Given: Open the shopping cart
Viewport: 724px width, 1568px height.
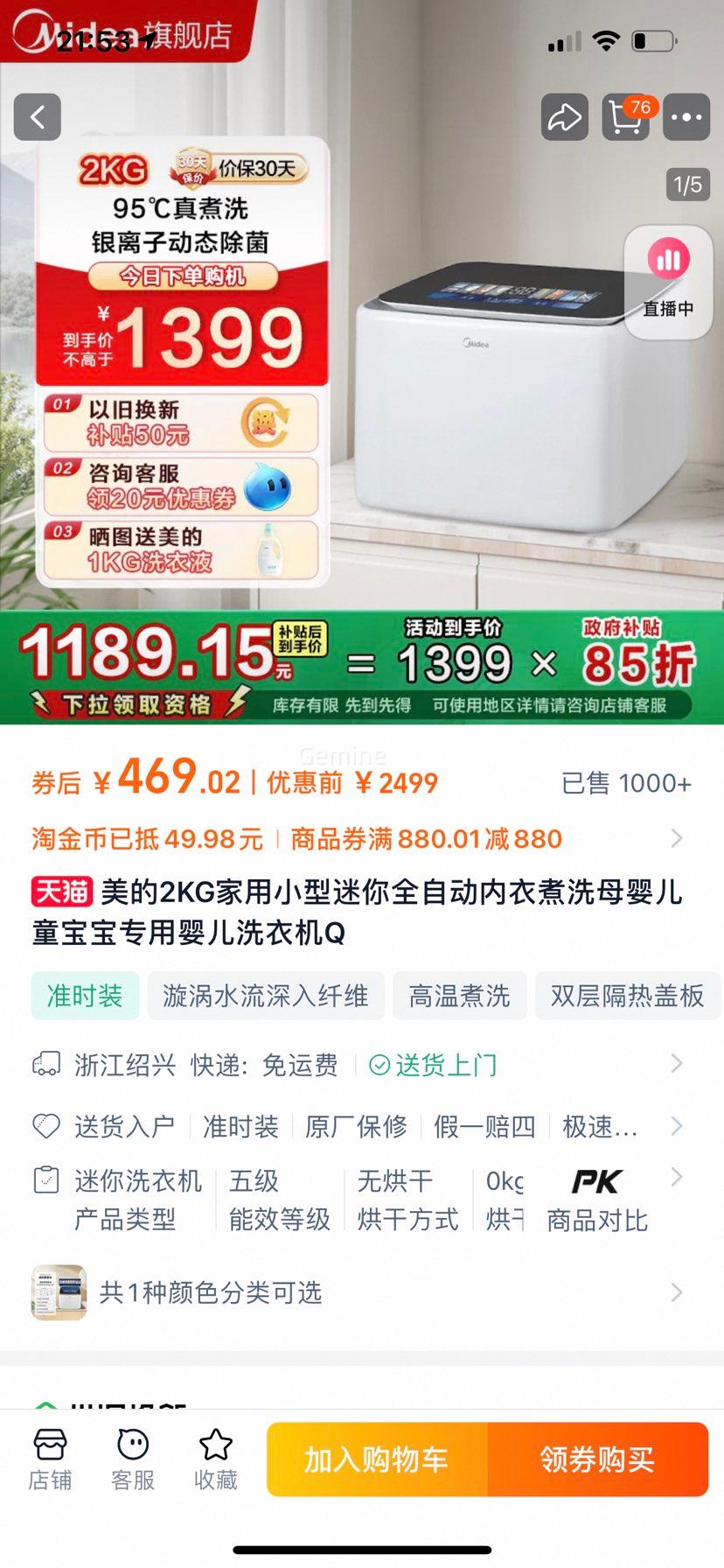Looking at the screenshot, I should coord(625,117).
